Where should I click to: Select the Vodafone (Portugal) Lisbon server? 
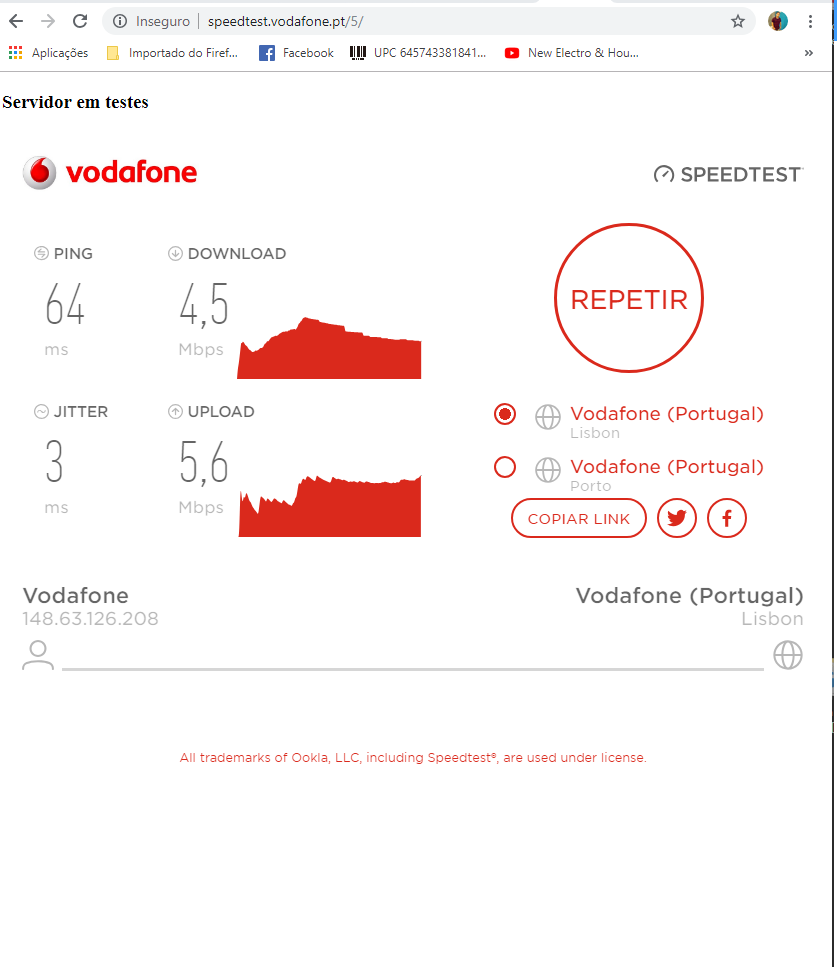click(x=505, y=414)
